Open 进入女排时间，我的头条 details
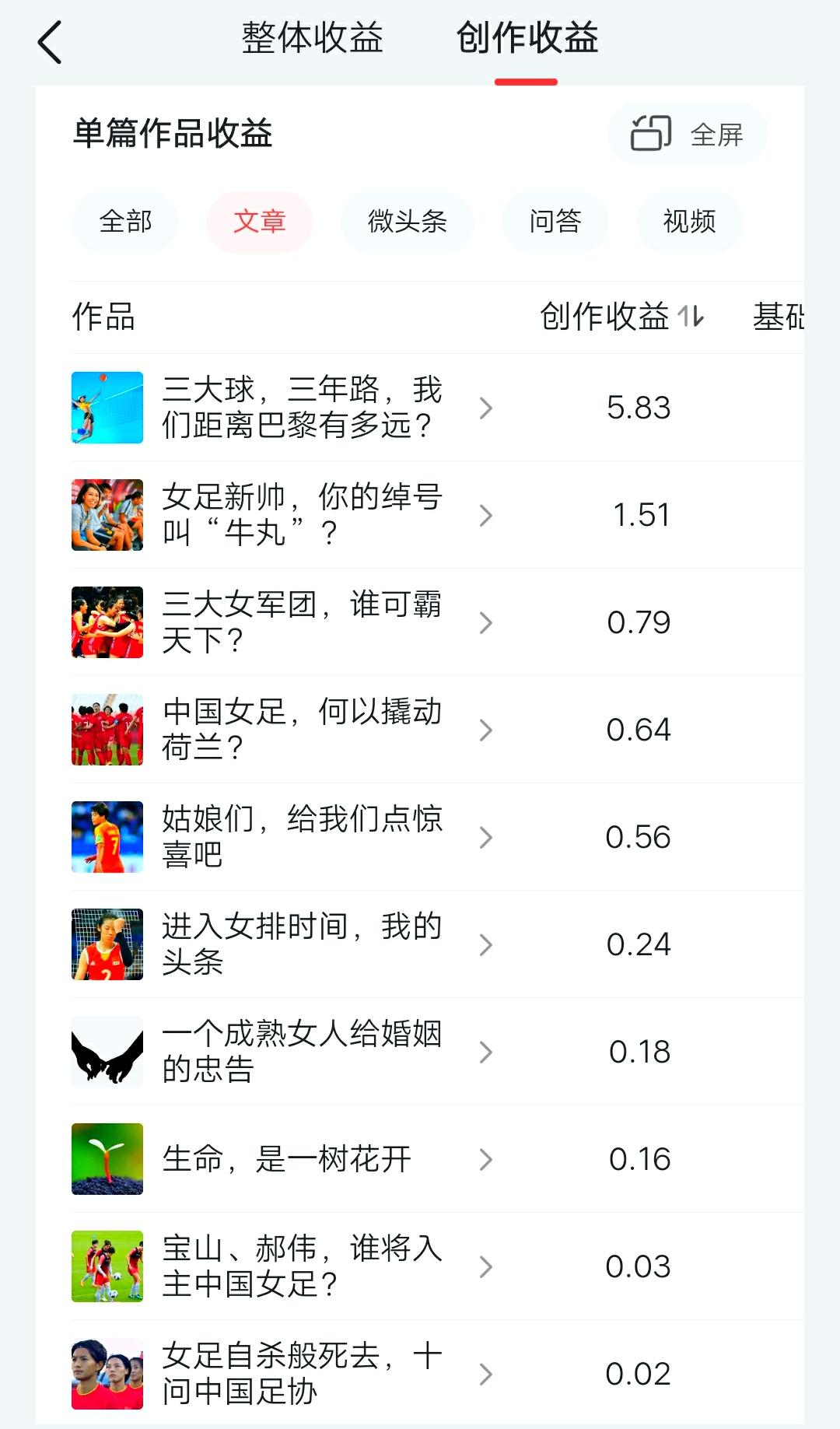 pos(302,944)
